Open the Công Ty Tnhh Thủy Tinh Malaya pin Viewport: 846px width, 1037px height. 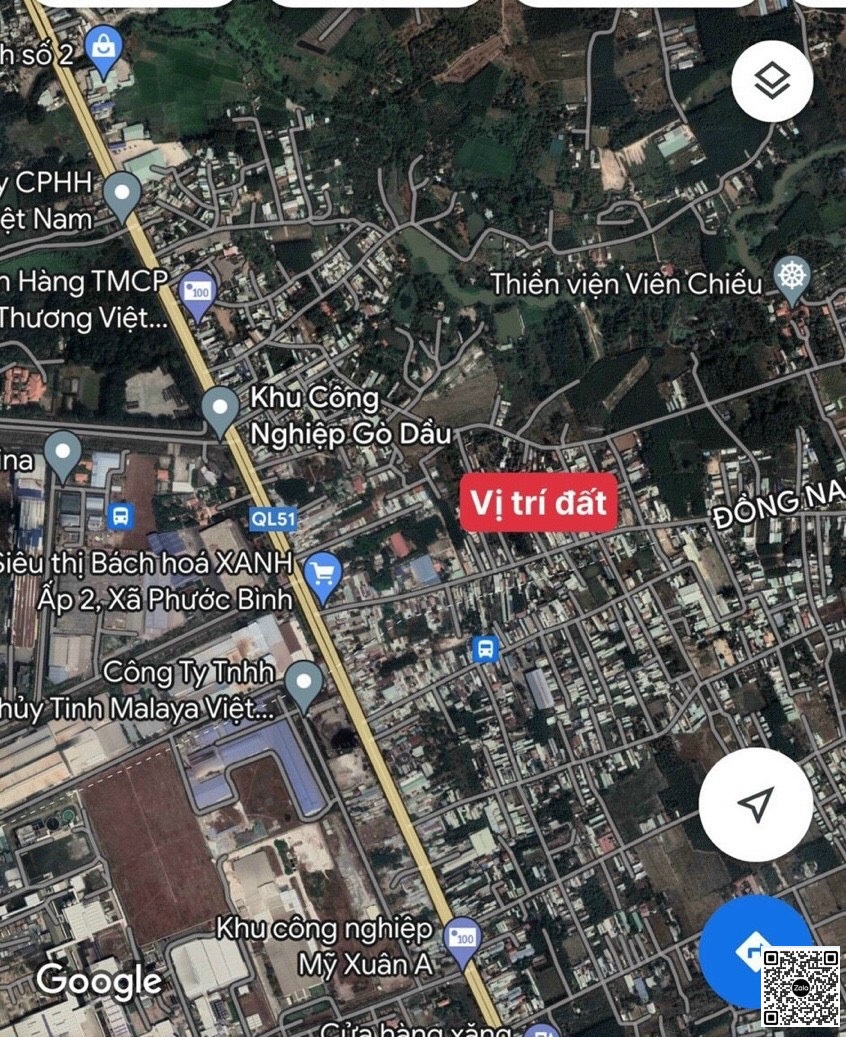(303, 684)
